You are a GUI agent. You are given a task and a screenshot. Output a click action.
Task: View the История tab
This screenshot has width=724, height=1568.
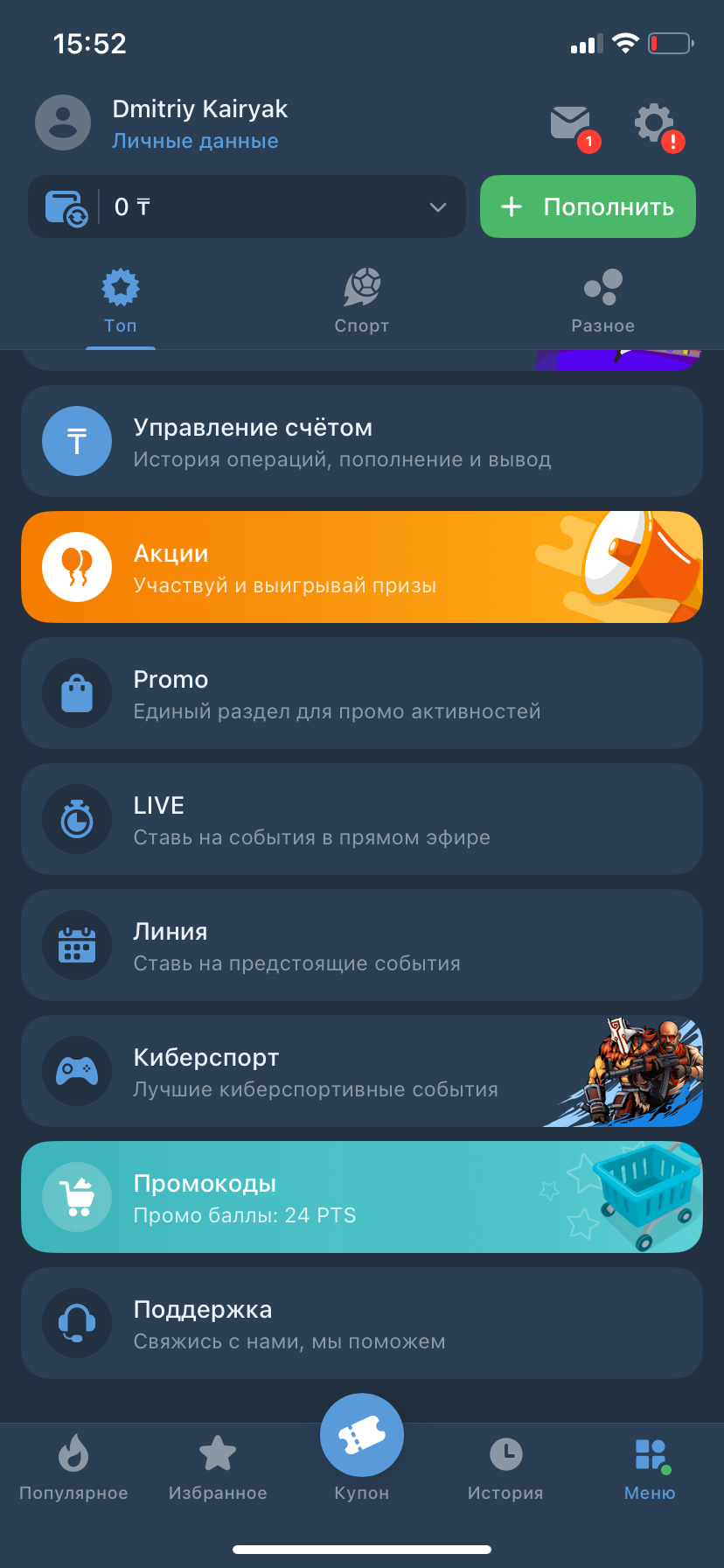(x=505, y=1469)
